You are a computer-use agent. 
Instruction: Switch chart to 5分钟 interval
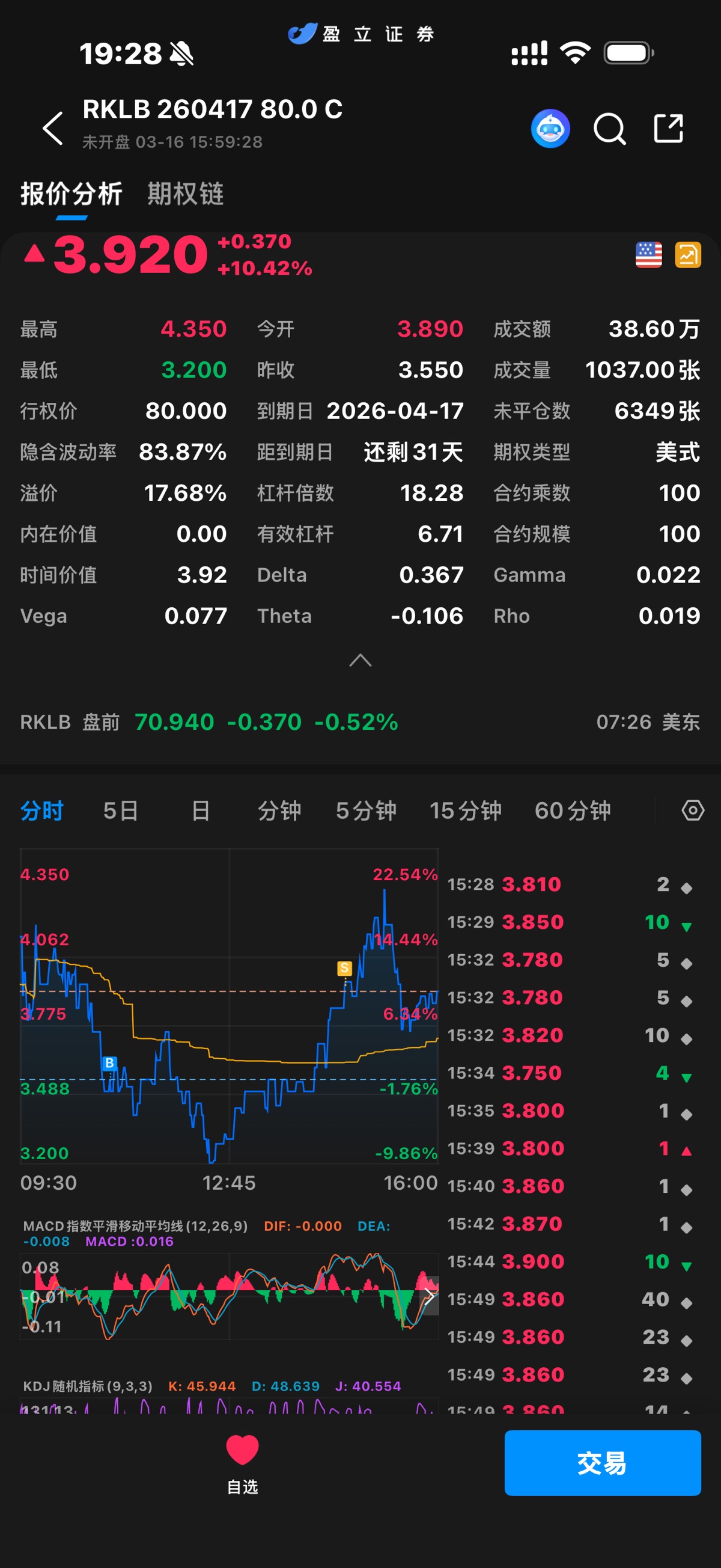click(366, 810)
